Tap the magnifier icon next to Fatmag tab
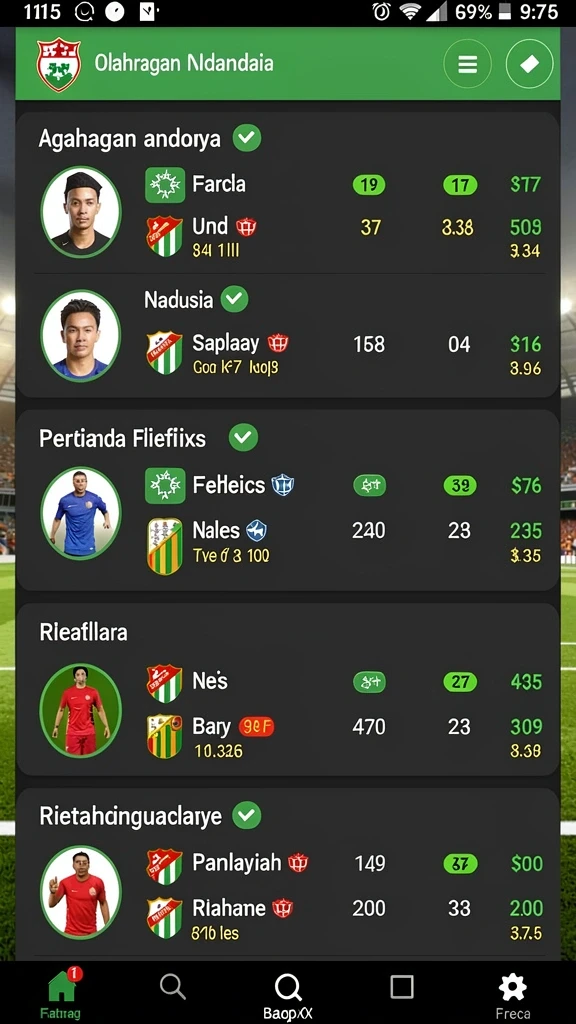The width and height of the screenshot is (576, 1024). [x=172, y=987]
